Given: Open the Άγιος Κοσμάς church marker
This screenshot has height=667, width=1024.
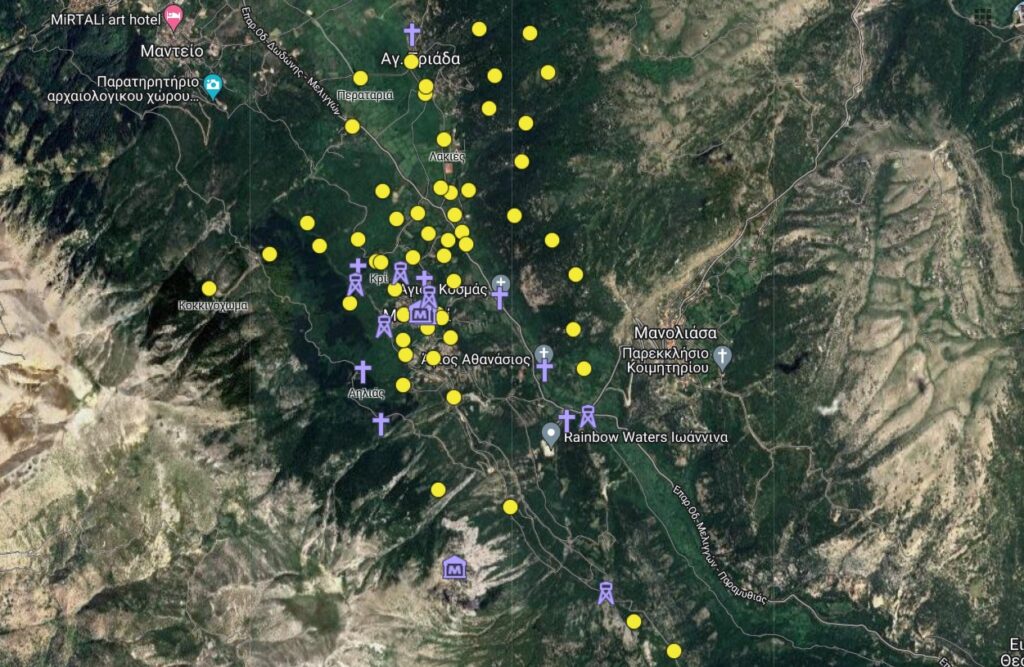Looking at the screenshot, I should (502, 283).
